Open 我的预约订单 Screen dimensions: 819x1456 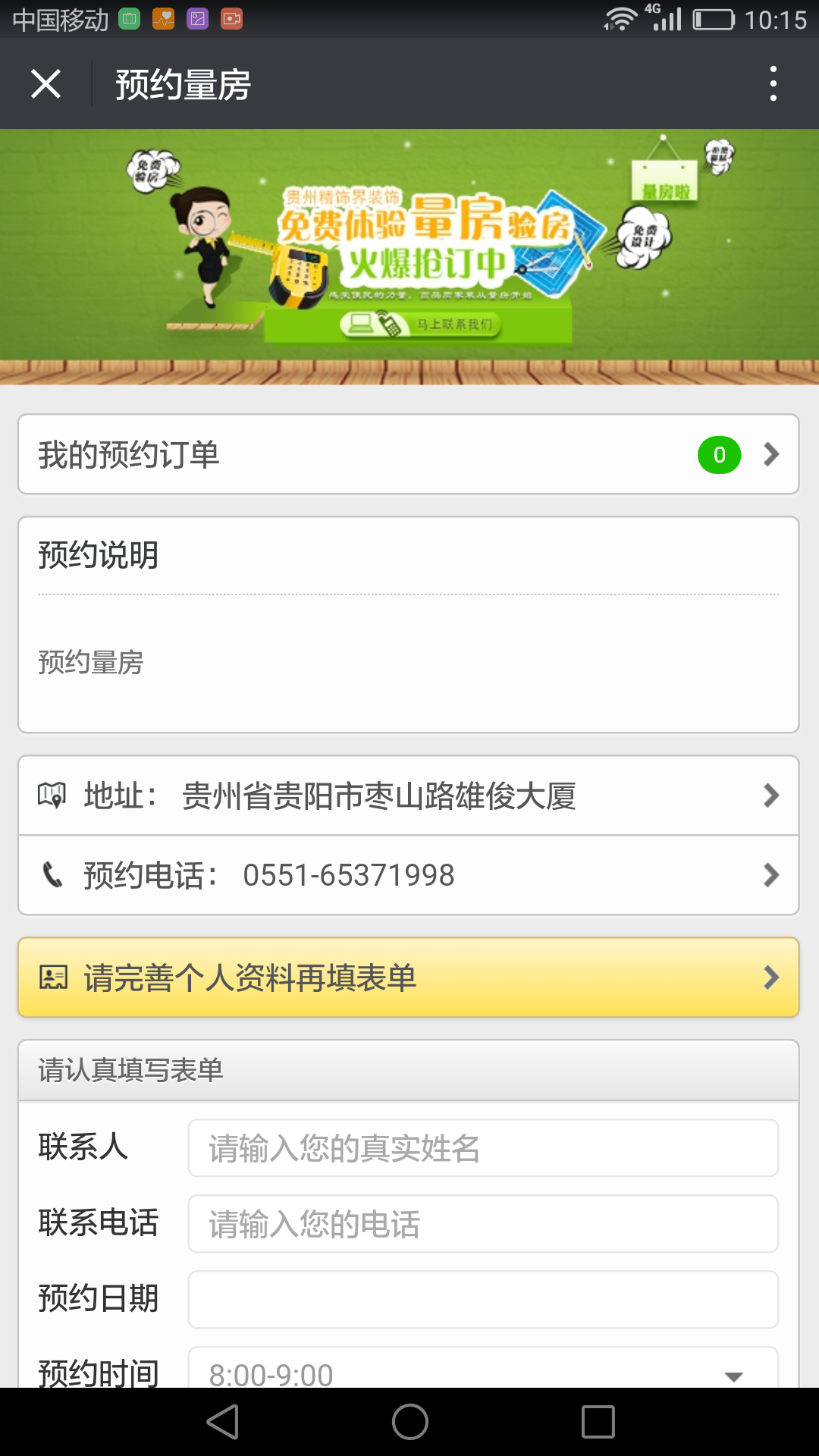tap(408, 454)
